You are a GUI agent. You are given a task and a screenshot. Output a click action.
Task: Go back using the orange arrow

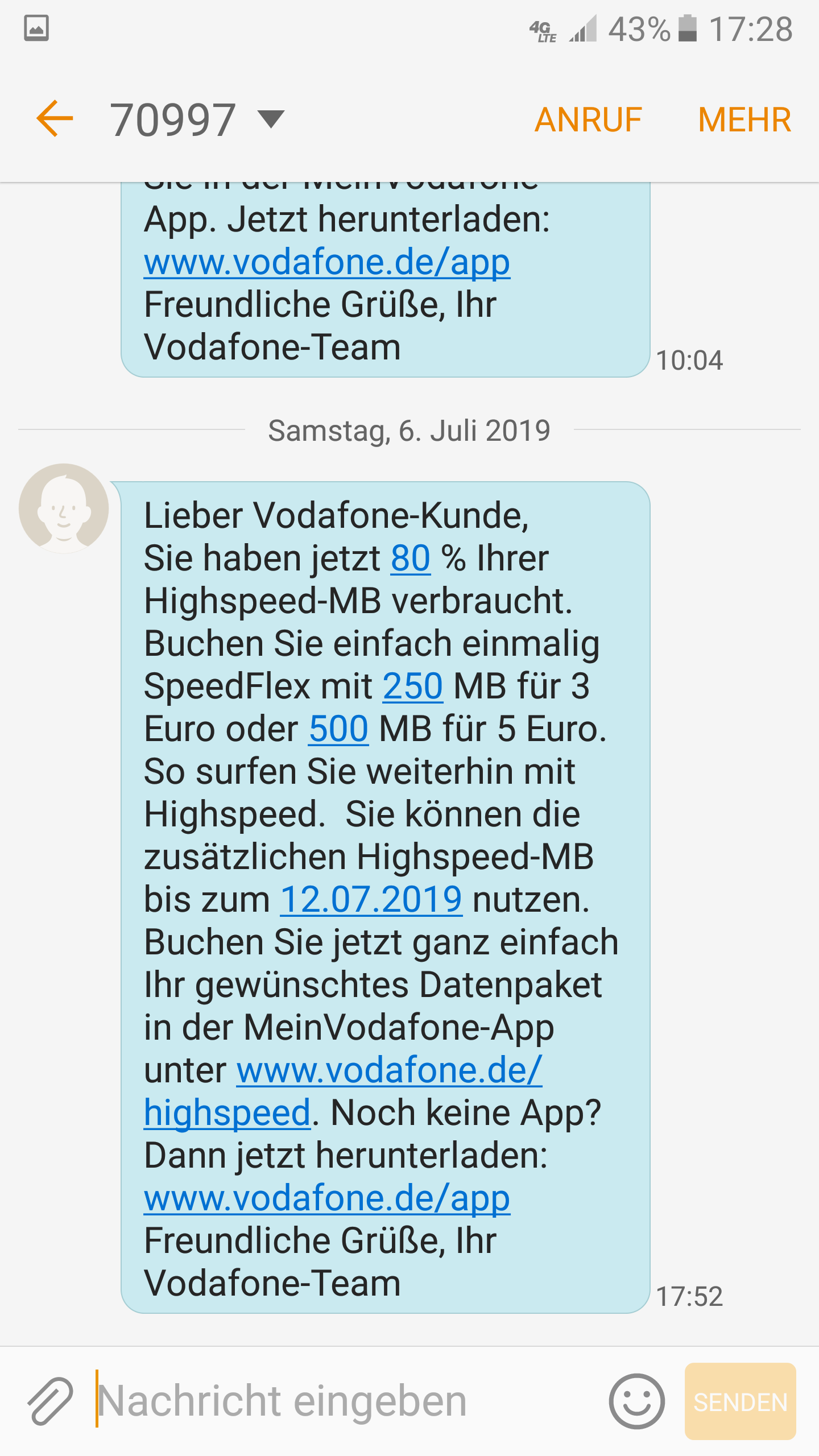pos(55,119)
